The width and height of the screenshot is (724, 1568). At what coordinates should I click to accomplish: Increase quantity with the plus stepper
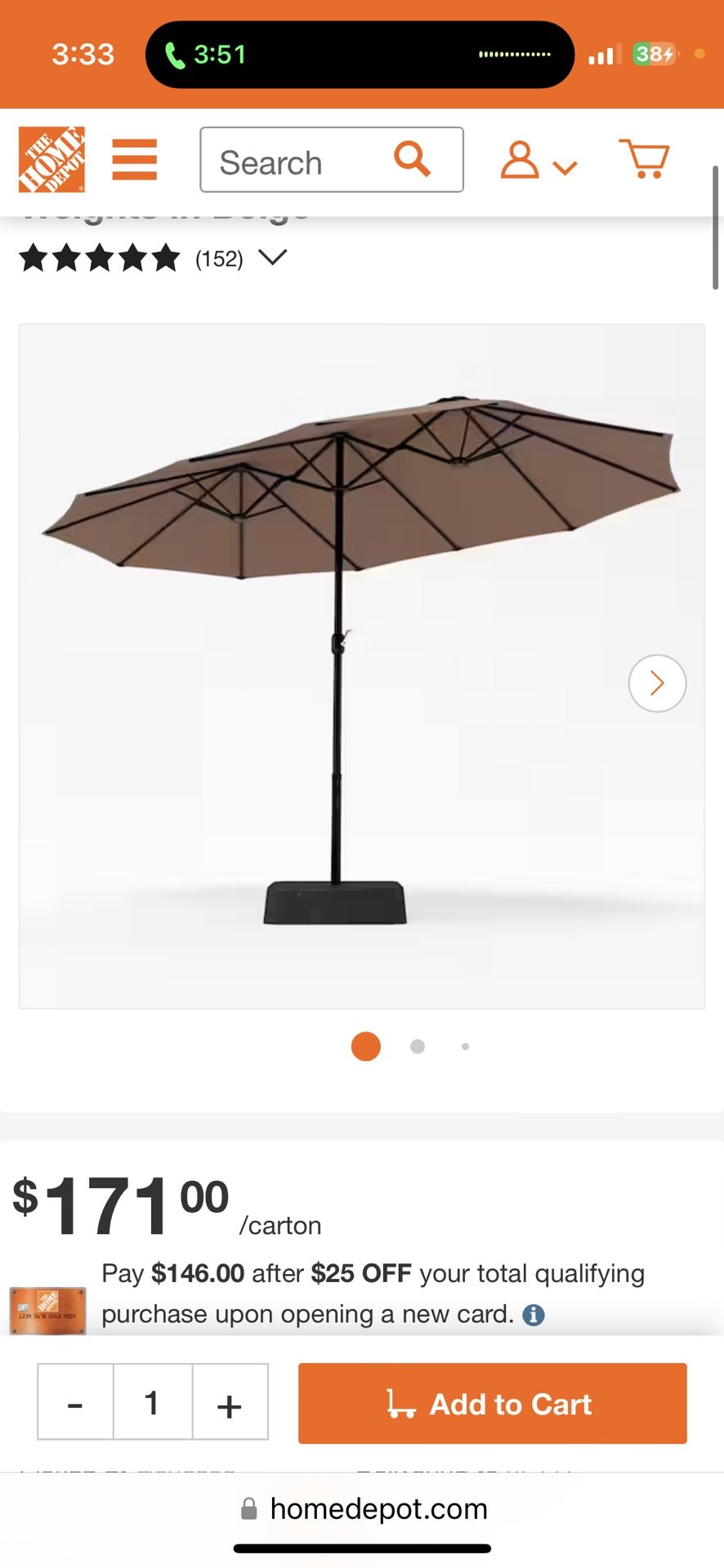pos(229,1403)
